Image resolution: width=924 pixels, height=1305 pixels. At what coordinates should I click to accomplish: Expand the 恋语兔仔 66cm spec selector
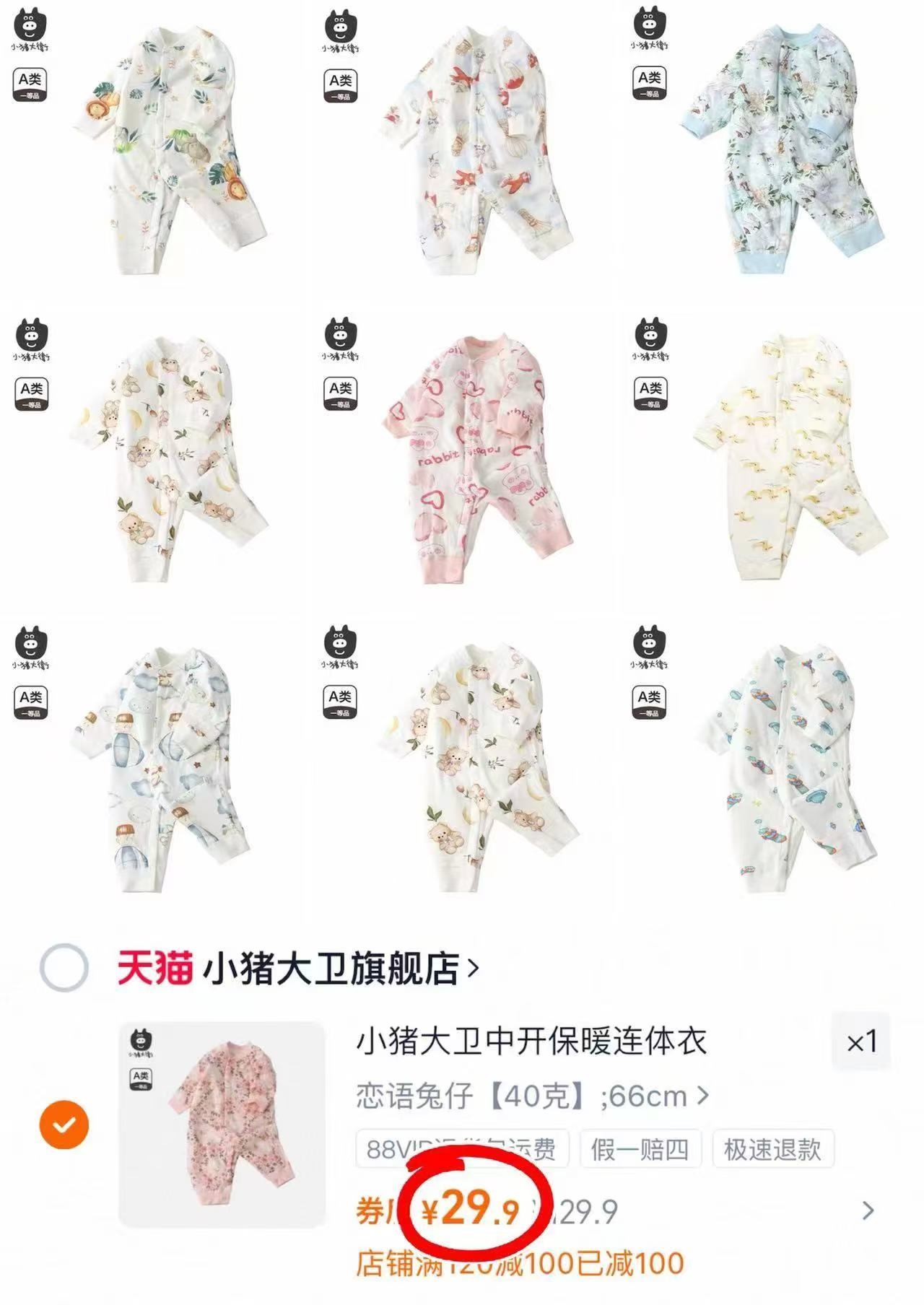(527, 1095)
